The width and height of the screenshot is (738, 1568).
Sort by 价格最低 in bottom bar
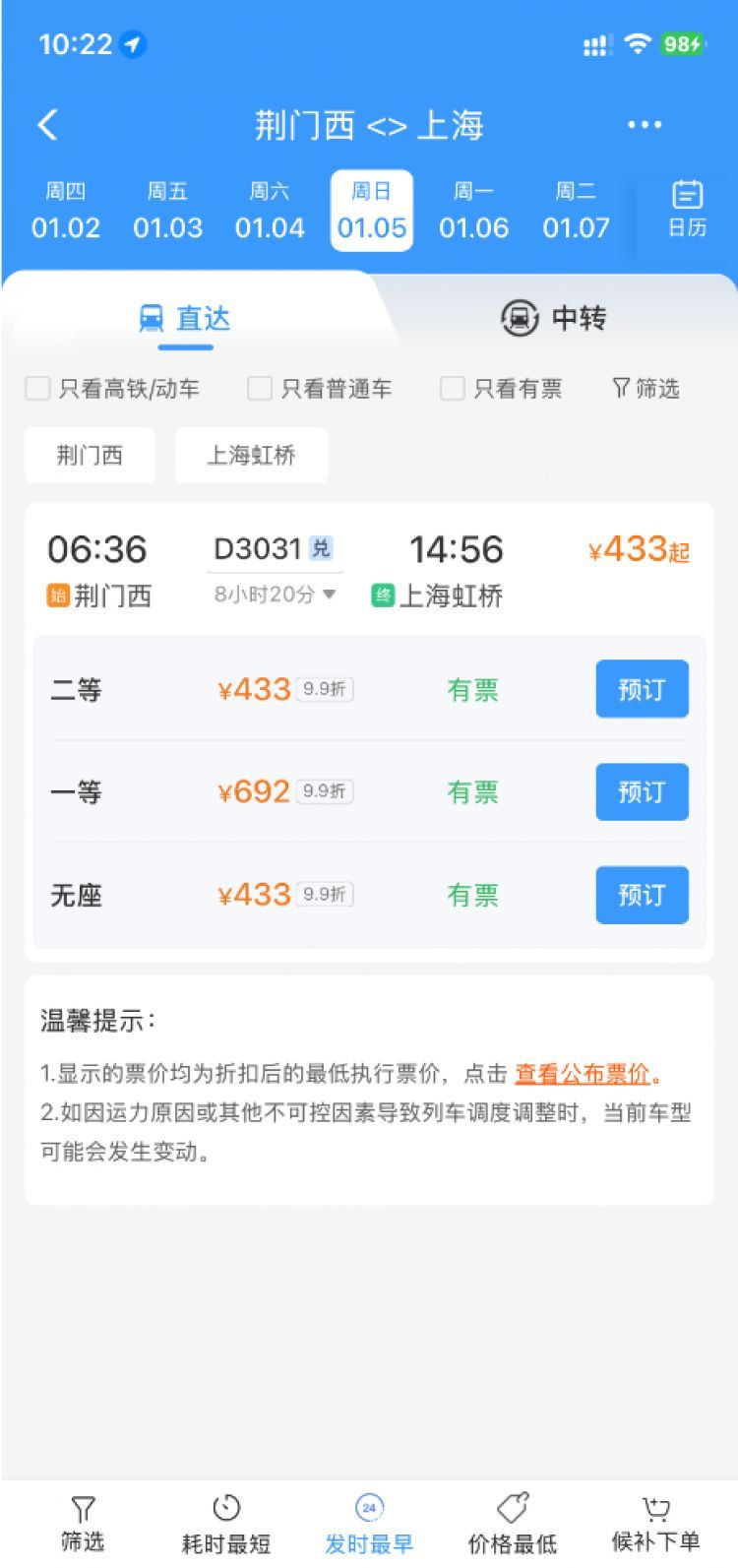[x=513, y=1525]
